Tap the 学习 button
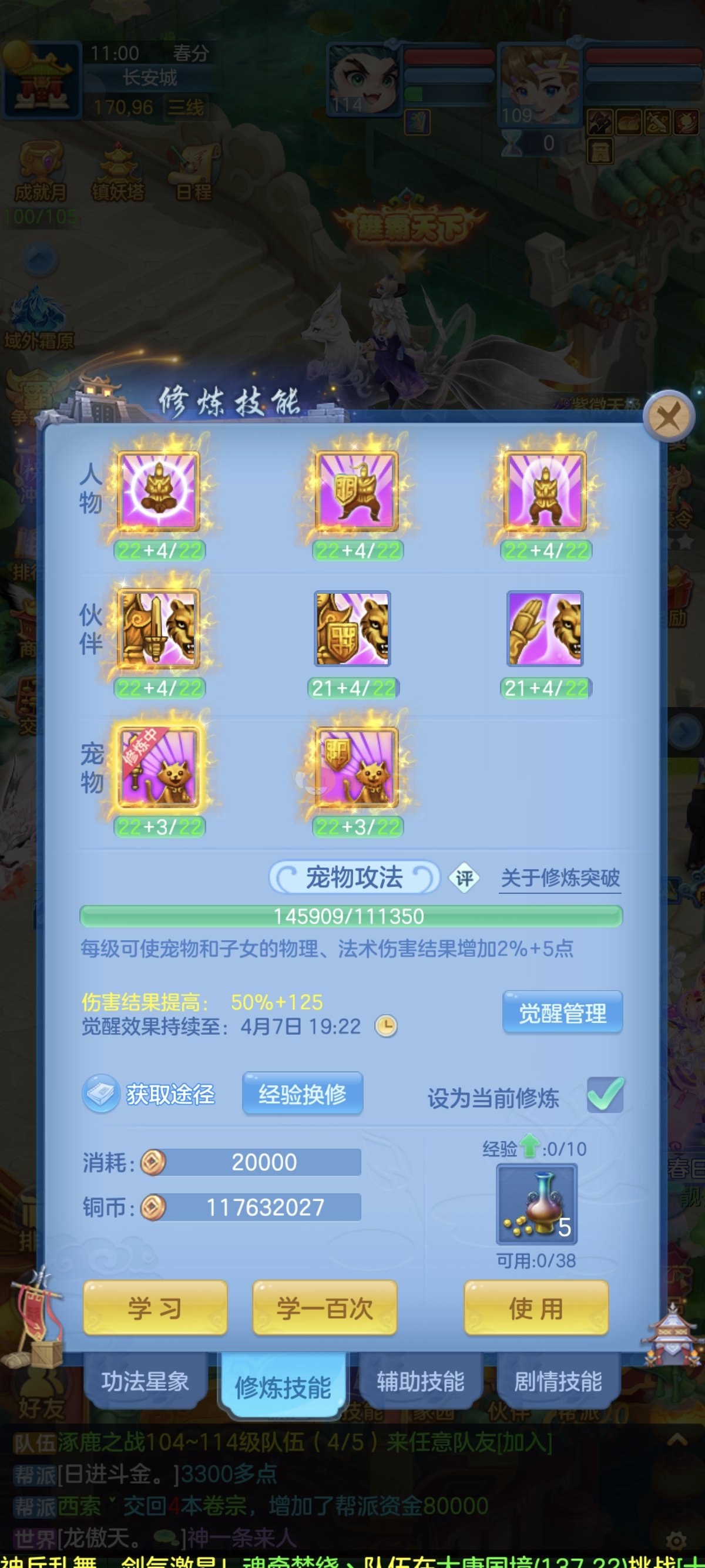 point(155,1307)
